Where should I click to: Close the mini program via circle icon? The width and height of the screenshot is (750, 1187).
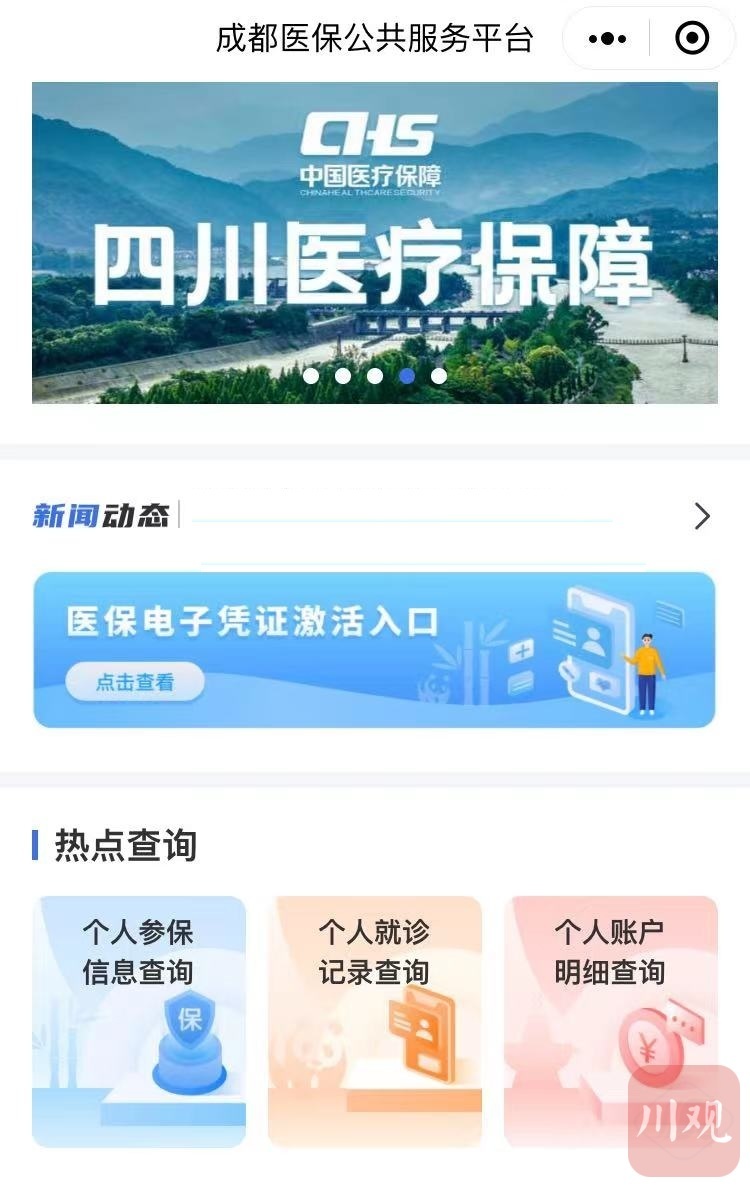pos(692,39)
